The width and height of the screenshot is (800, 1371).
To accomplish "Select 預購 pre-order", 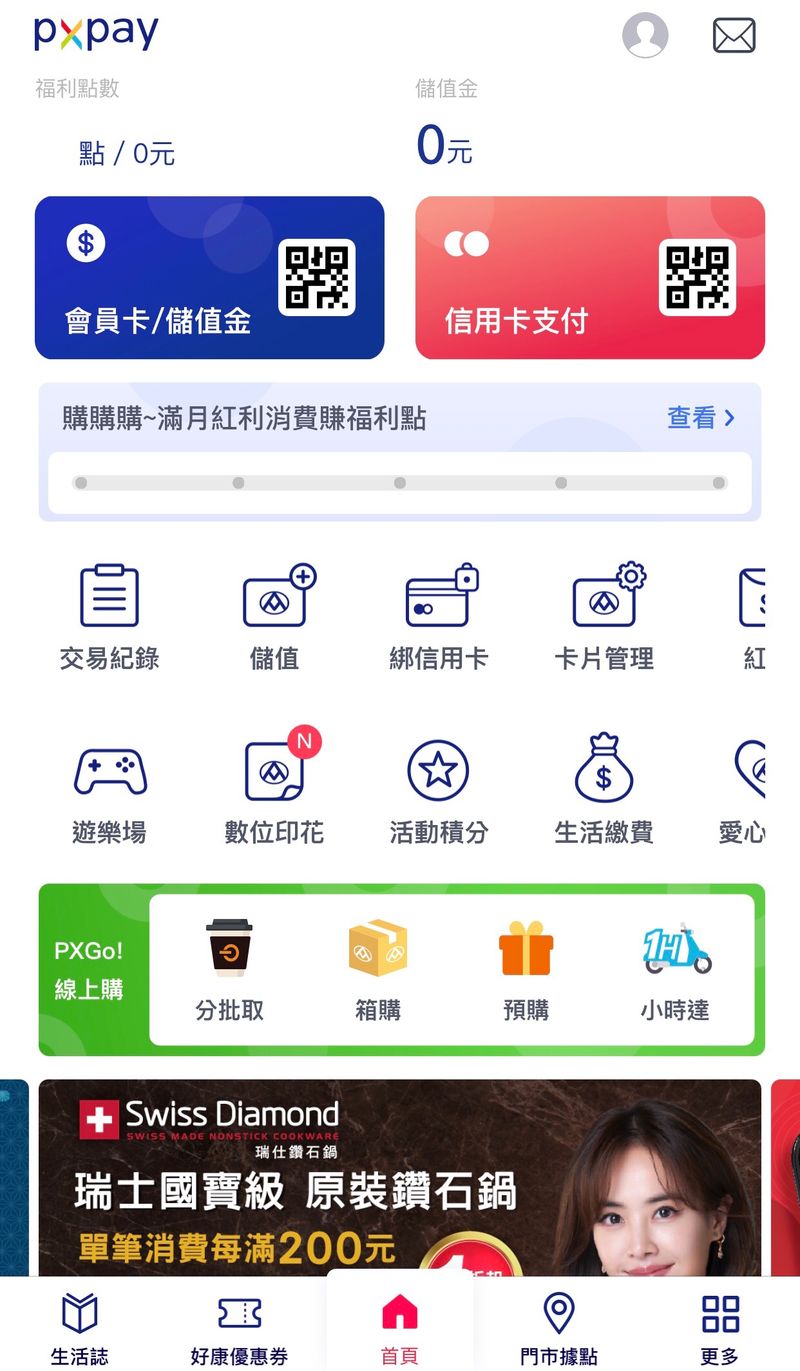I will point(526,970).
